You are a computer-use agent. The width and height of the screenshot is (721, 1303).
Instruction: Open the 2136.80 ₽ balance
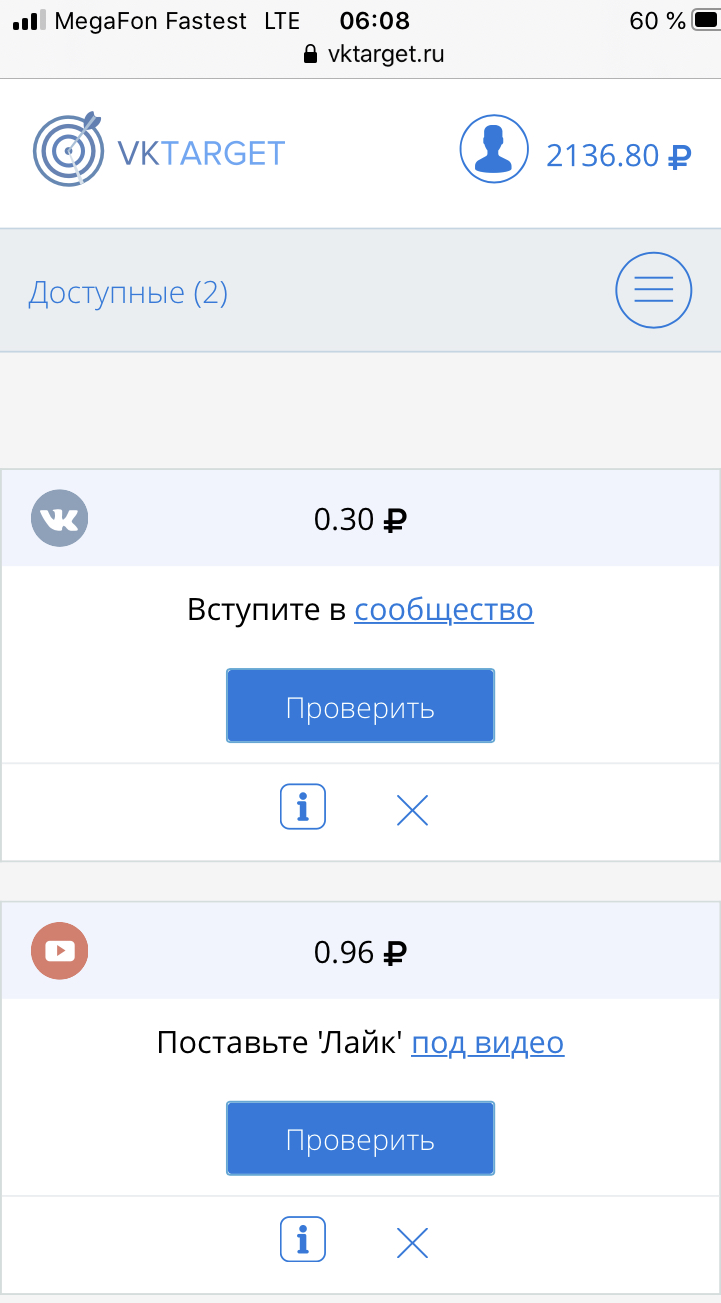618,156
